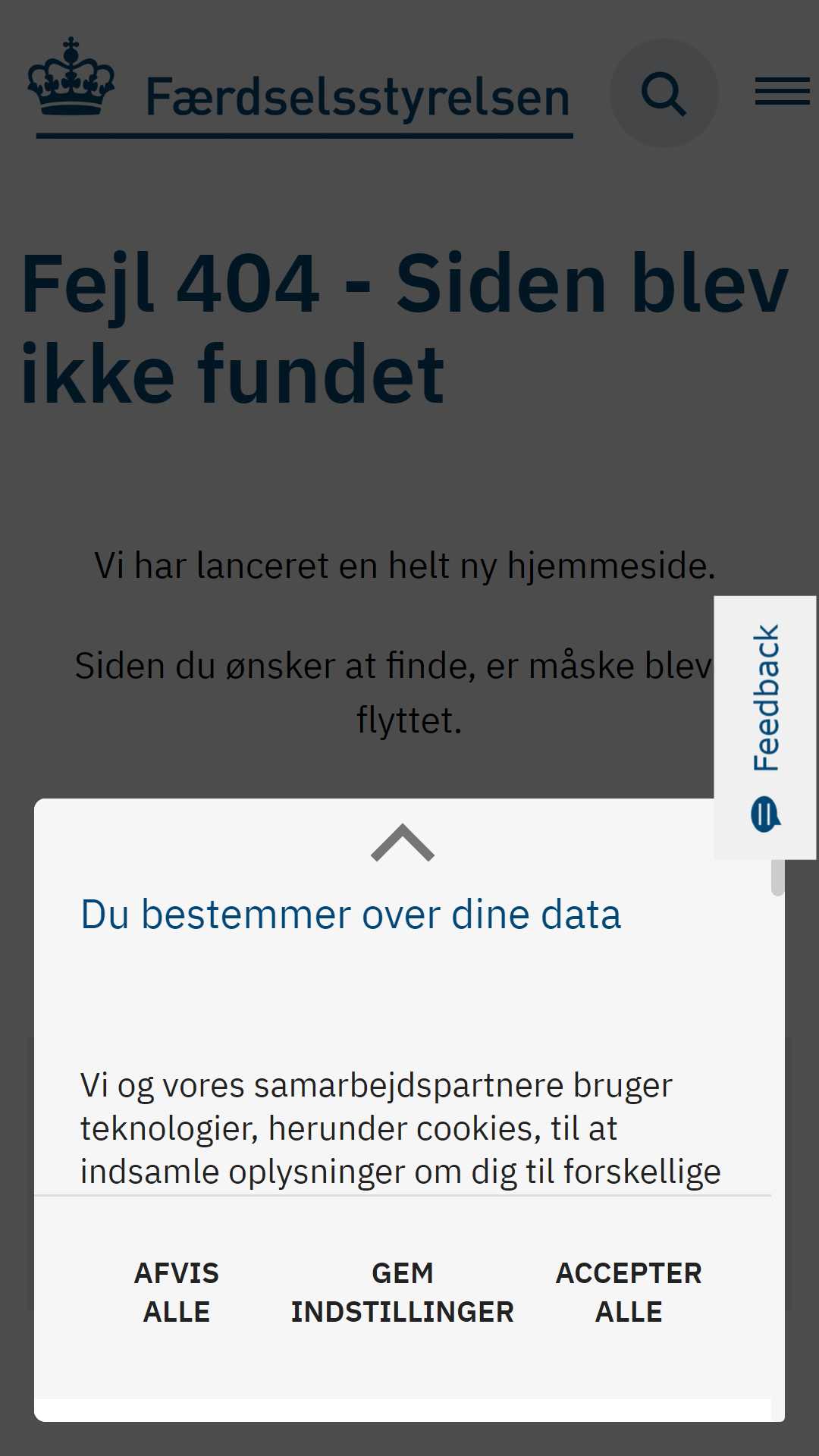Expand the cookie panel with the chevron
The width and height of the screenshot is (819, 1456).
[403, 843]
